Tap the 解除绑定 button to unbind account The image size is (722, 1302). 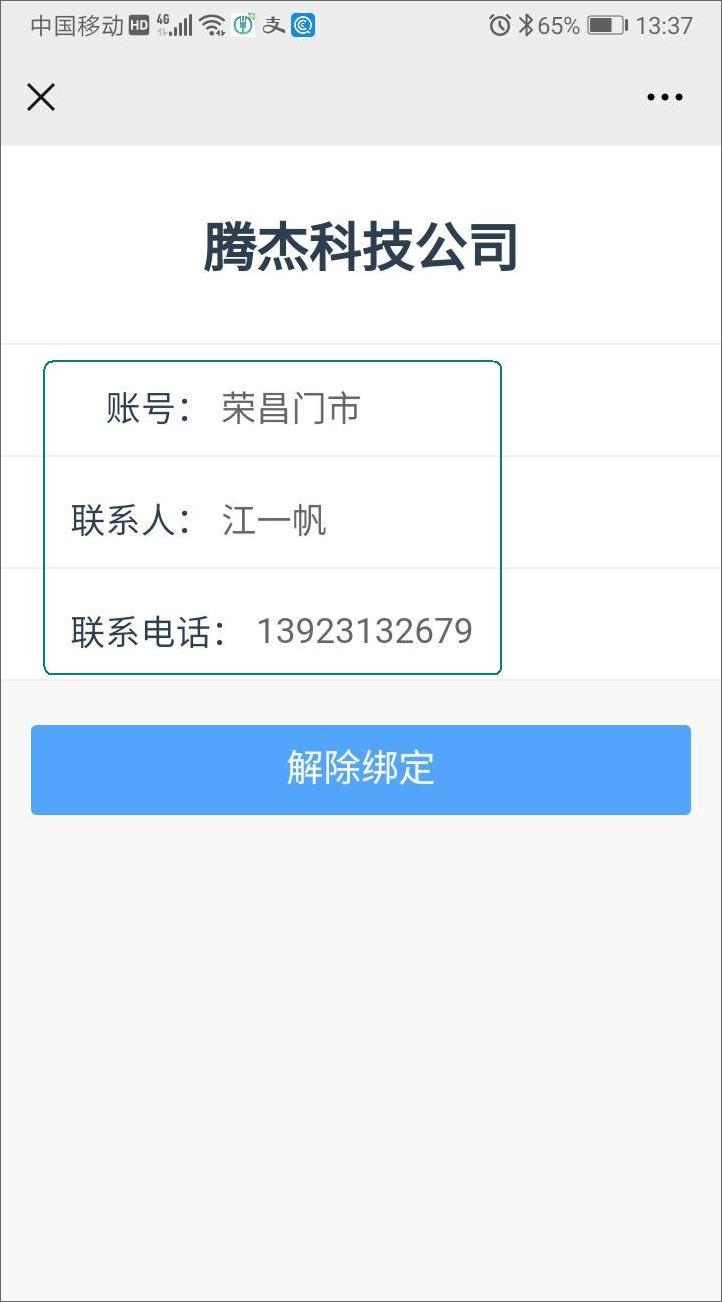(x=361, y=770)
